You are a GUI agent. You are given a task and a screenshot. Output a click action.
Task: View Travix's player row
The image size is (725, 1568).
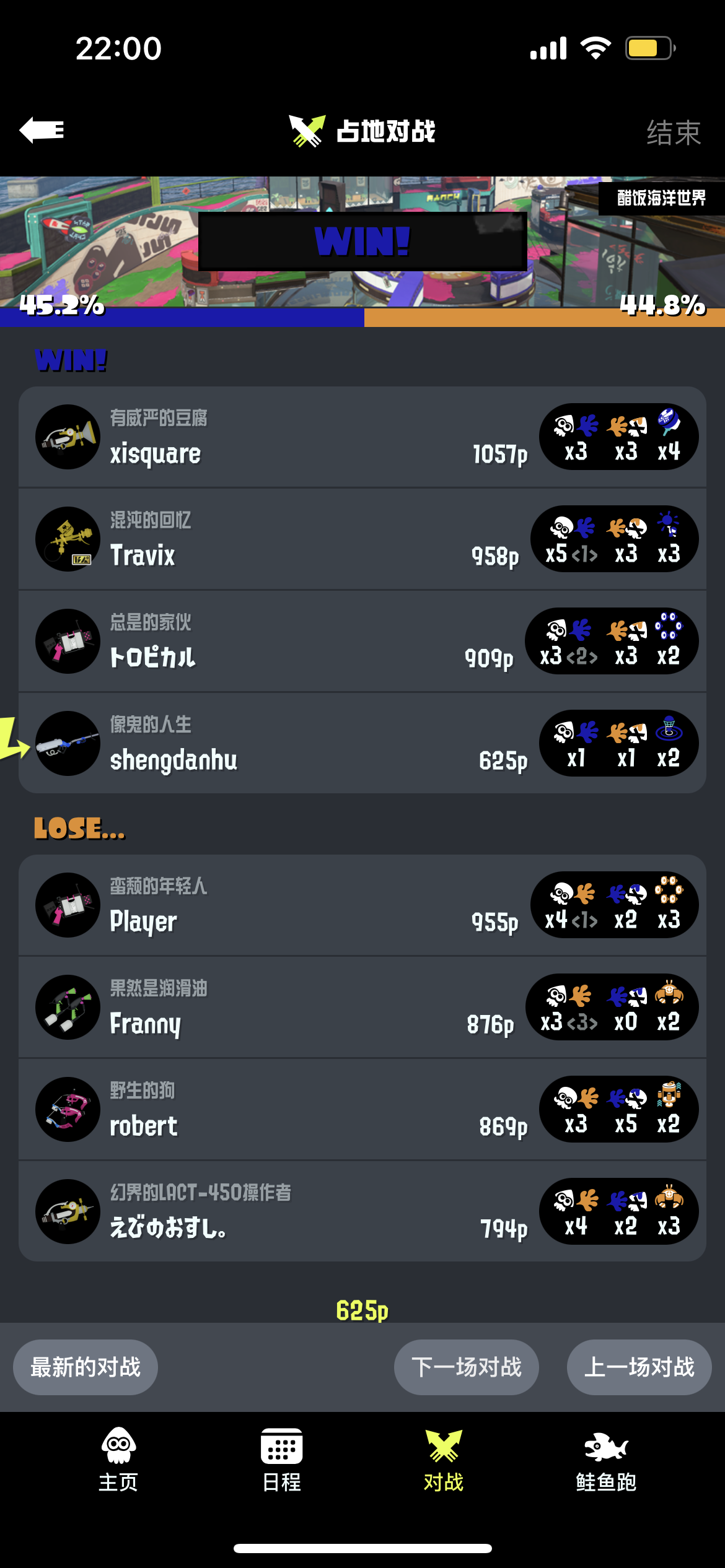point(362,539)
